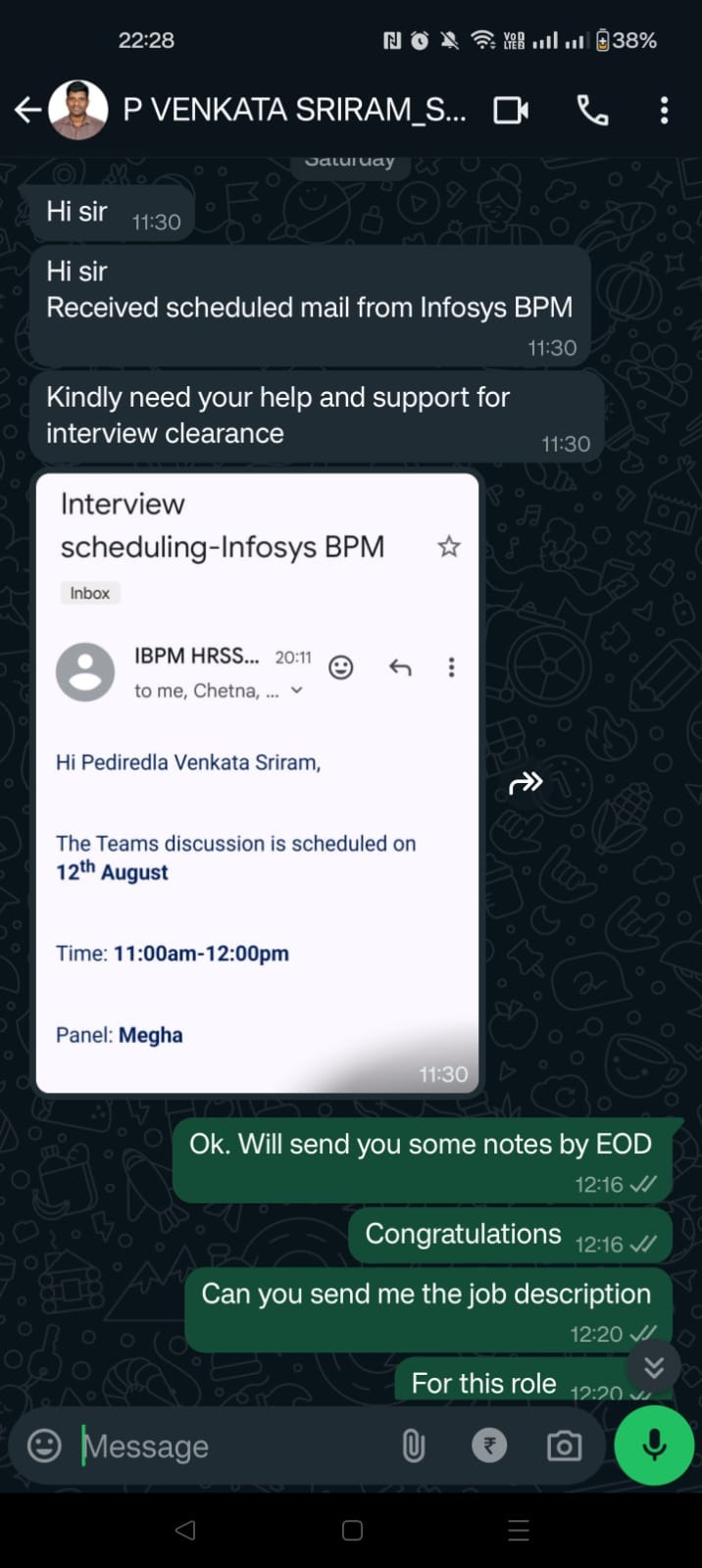This screenshot has height=1568, width=702.
Task: Tap the system back button
Action: [185, 1530]
